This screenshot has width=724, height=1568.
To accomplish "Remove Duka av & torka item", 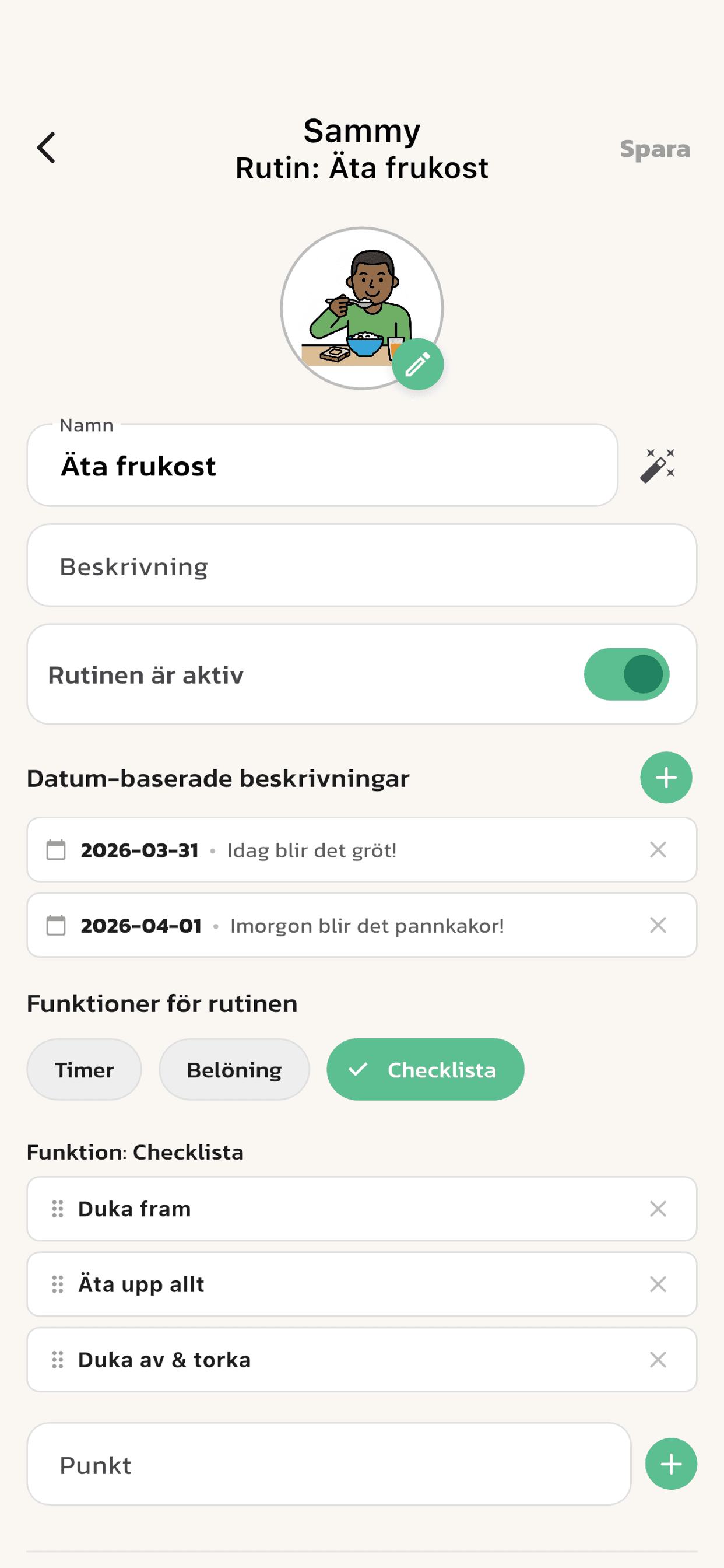I will point(658,1360).
